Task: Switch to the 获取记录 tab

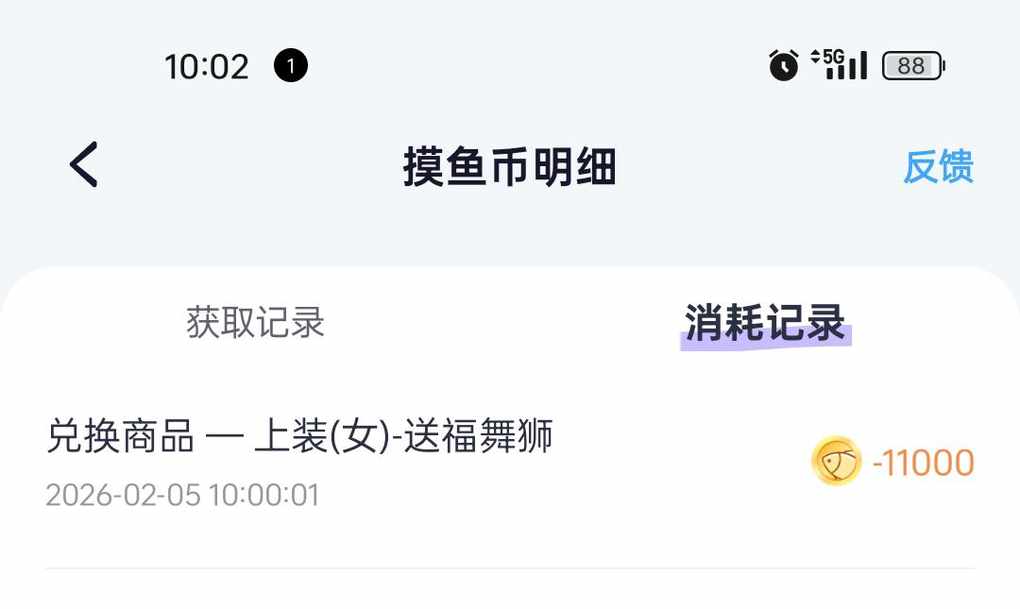Action: click(256, 323)
